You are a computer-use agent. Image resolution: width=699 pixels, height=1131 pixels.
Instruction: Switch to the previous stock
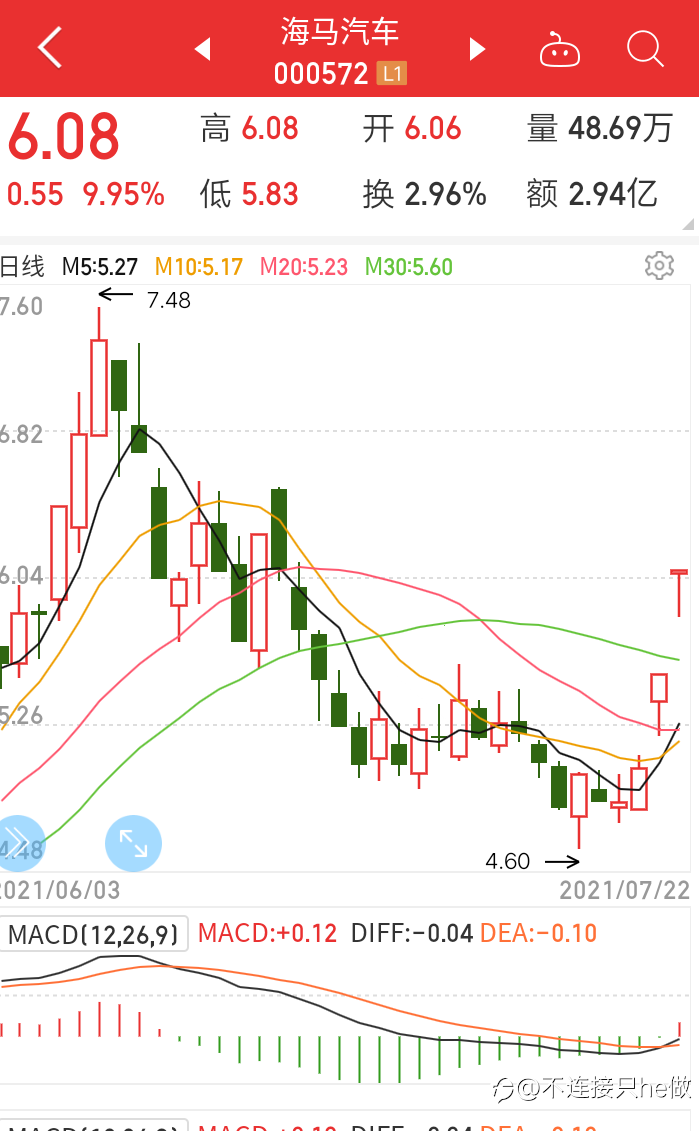pos(203,49)
